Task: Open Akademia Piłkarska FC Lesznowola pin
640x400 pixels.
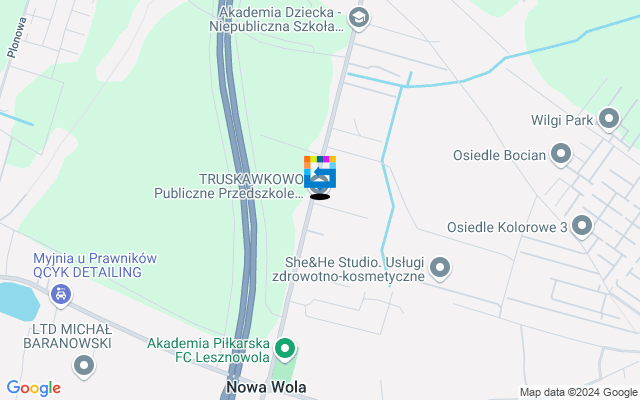Action: (285, 349)
